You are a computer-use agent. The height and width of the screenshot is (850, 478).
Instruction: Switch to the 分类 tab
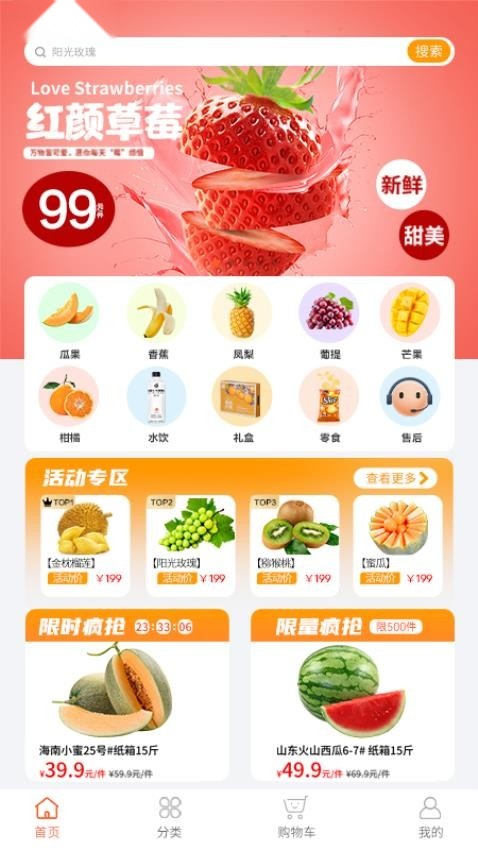(x=170, y=818)
